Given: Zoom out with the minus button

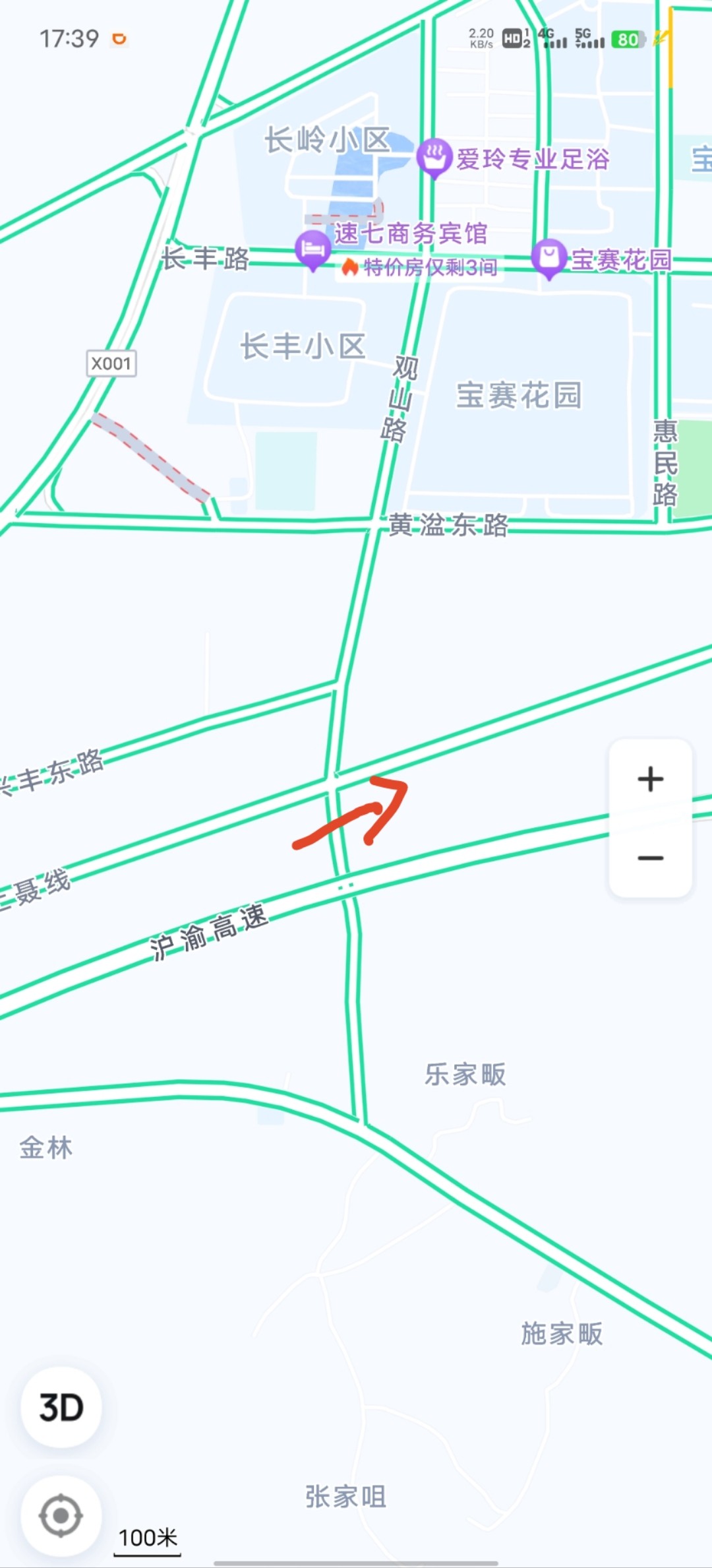Looking at the screenshot, I should pyautogui.click(x=650, y=858).
